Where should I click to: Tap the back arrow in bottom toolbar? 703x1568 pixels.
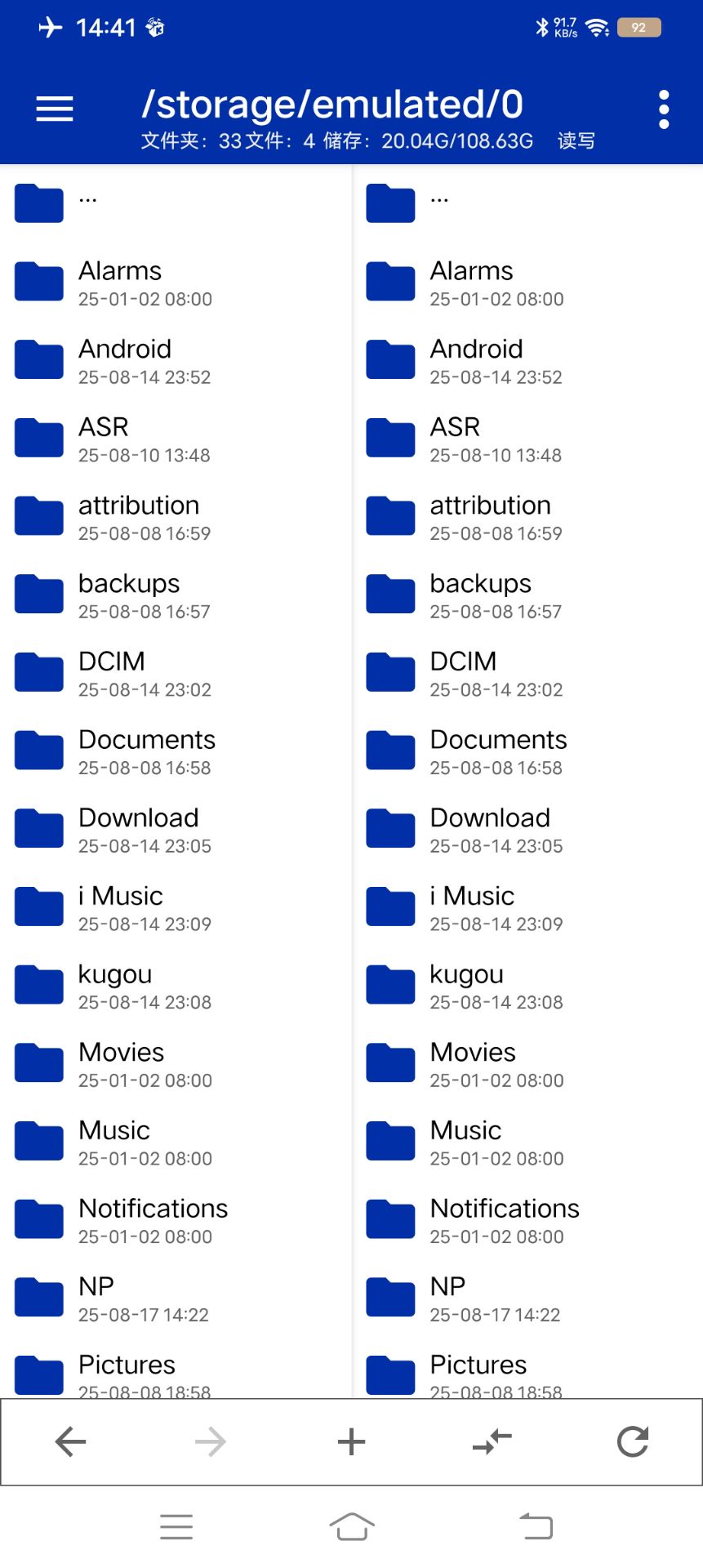[x=70, y=1441]
